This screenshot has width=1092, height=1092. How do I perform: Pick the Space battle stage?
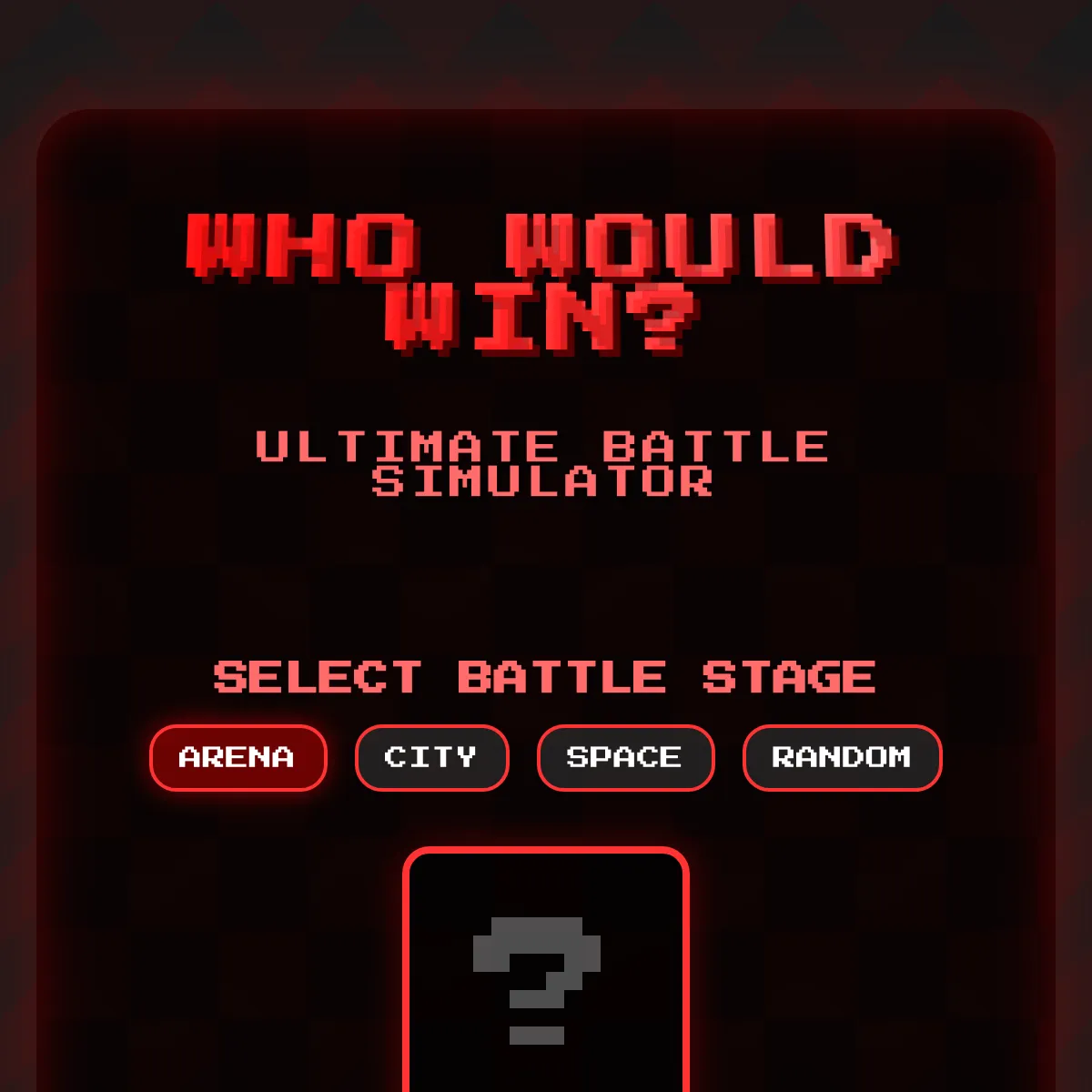[x=625, y=757]
